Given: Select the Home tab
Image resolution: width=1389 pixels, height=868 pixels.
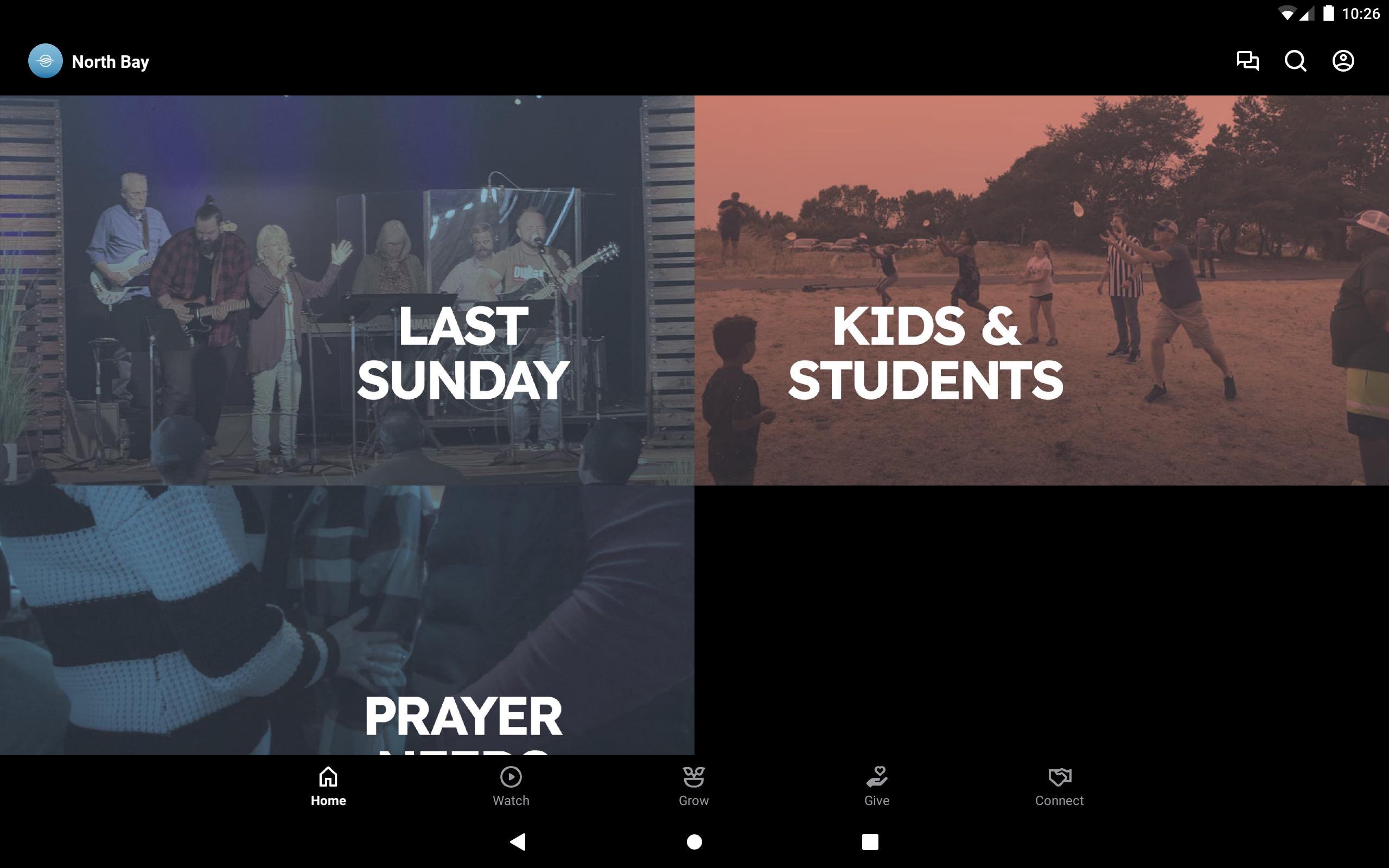Looking at the screenshot, I should pyautogui.click(x=328, y=786).
